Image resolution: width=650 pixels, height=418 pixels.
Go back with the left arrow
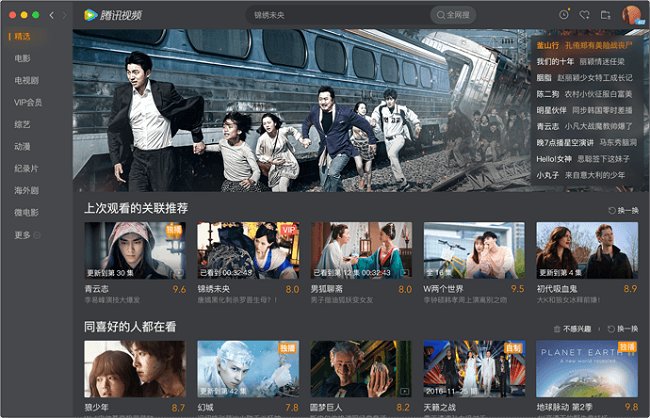tap(53, 15)
